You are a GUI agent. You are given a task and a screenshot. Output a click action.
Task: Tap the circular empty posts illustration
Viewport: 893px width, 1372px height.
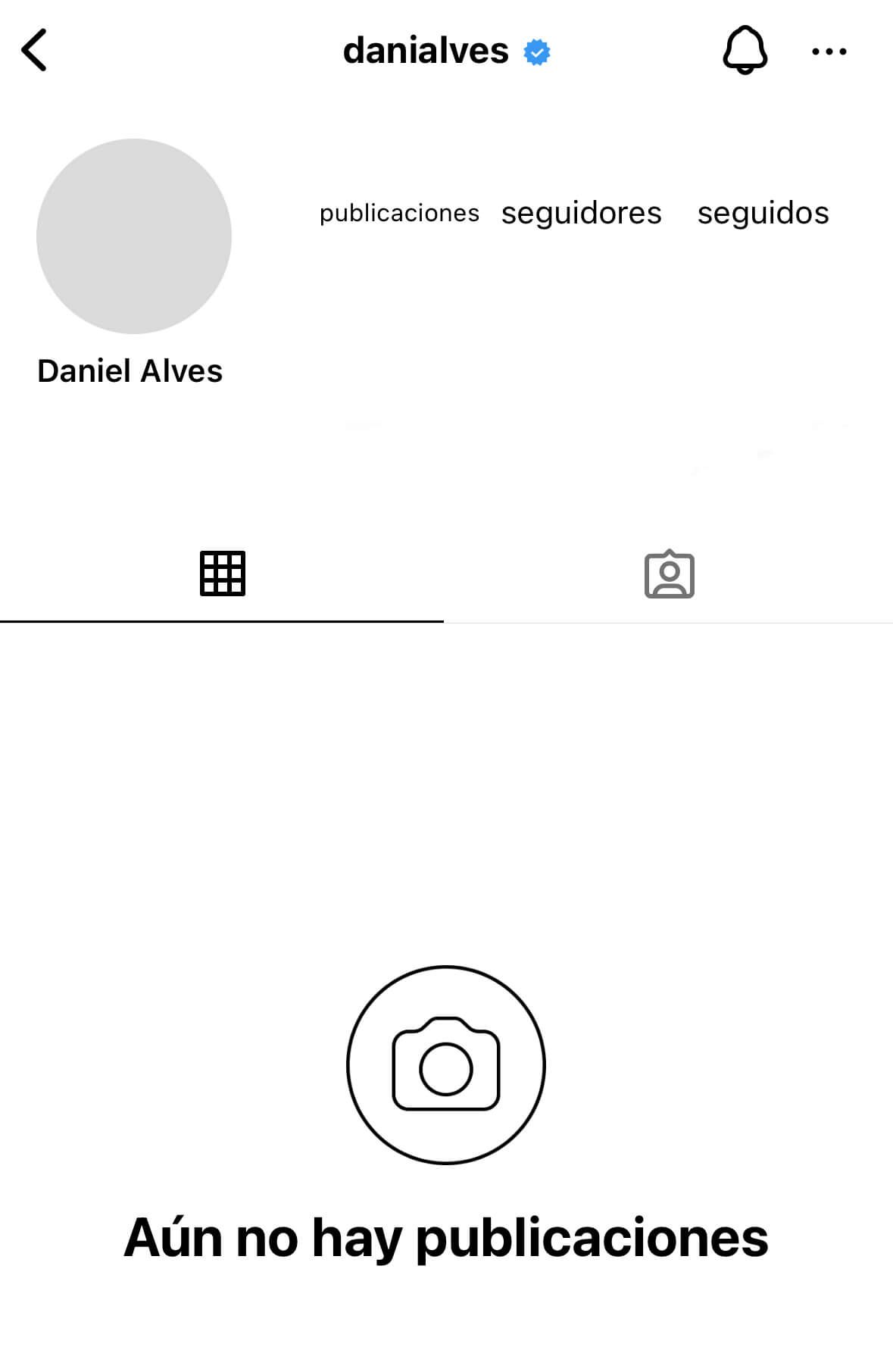pyautogui.click(x=446, y=1064)
